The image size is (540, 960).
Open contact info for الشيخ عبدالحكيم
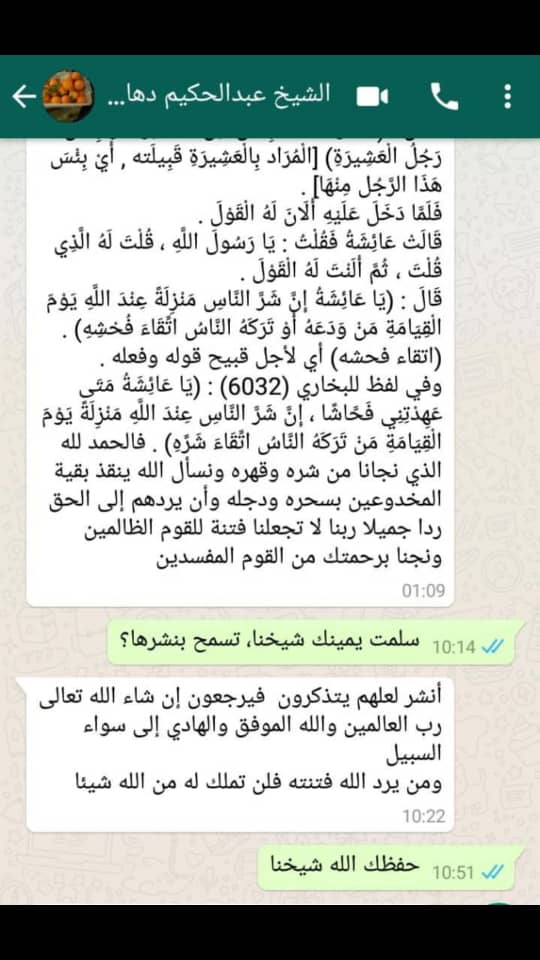219,96
